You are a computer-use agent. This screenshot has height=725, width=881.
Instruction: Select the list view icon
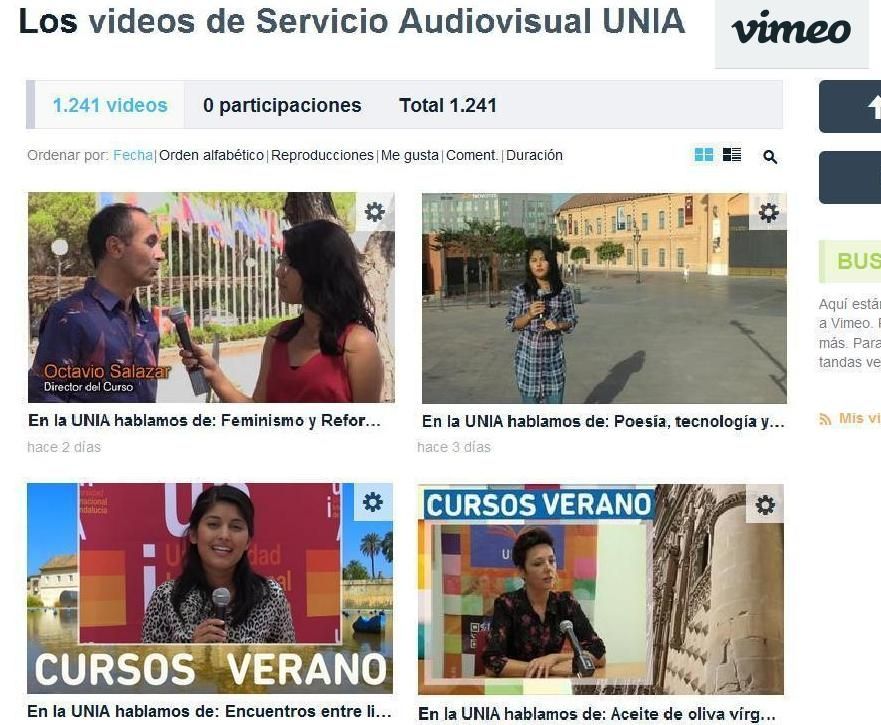tap(732, 155)
